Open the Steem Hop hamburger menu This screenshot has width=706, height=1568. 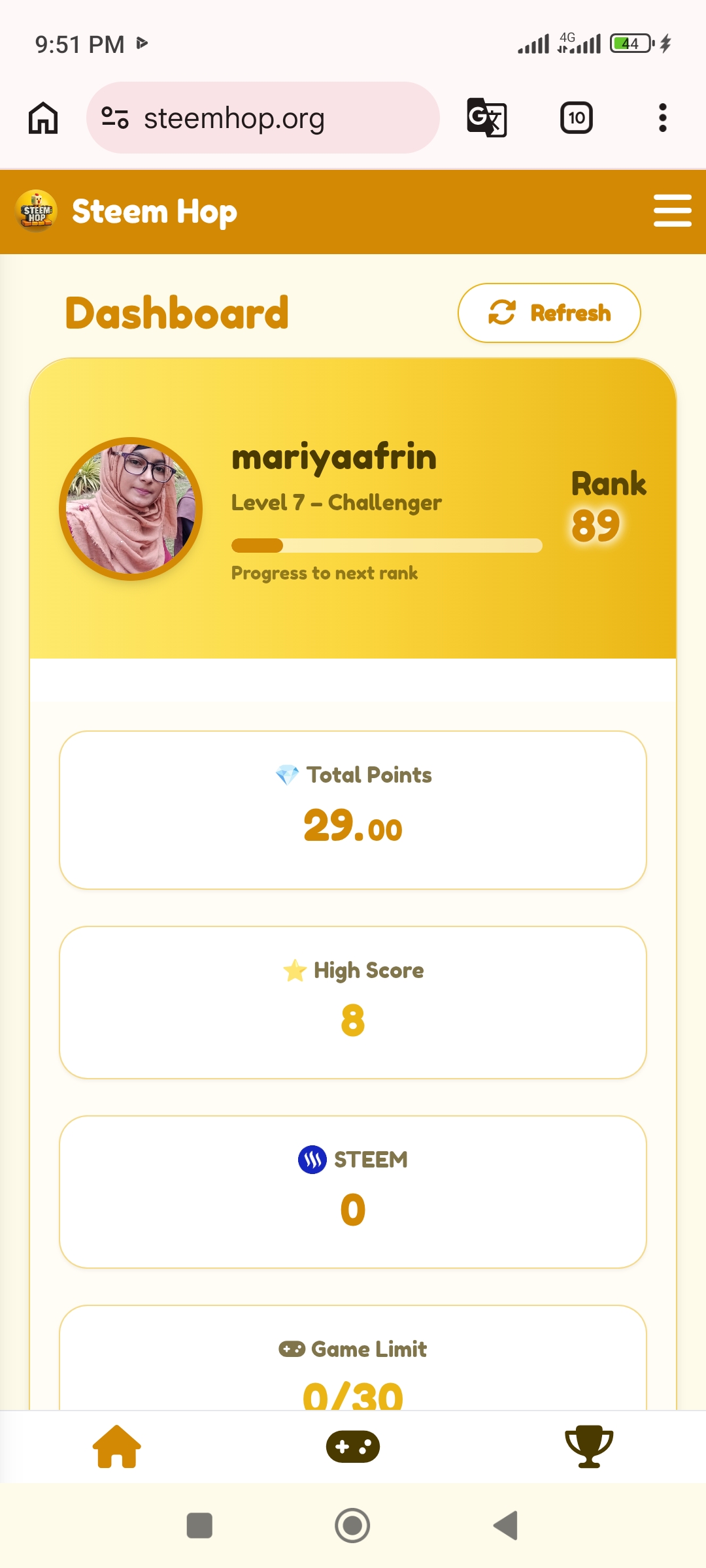tap(672, 210)
